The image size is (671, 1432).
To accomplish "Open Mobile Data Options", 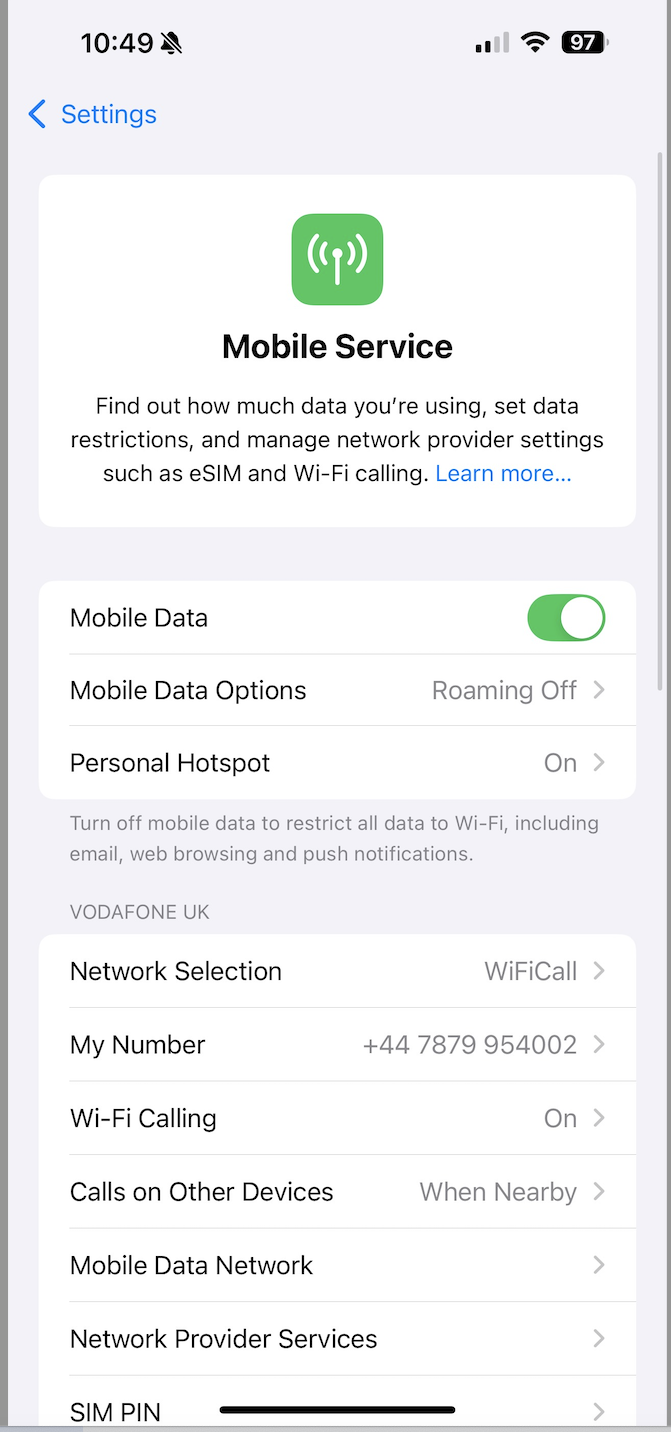I will click(337, 690).
